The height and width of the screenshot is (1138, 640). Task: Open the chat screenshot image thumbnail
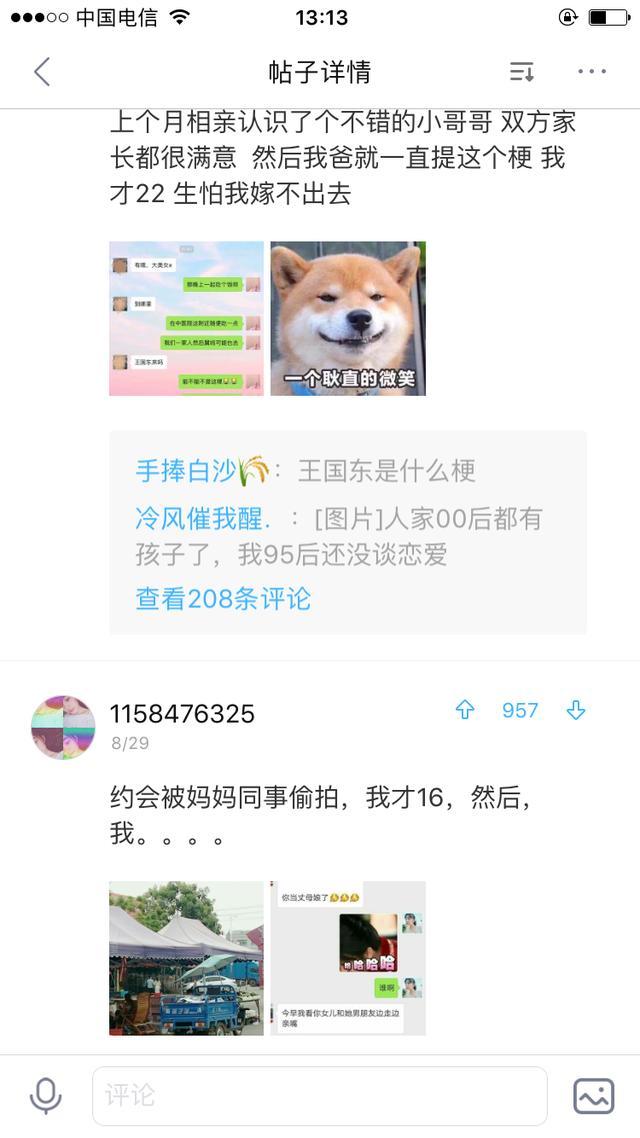coord(186,318)
